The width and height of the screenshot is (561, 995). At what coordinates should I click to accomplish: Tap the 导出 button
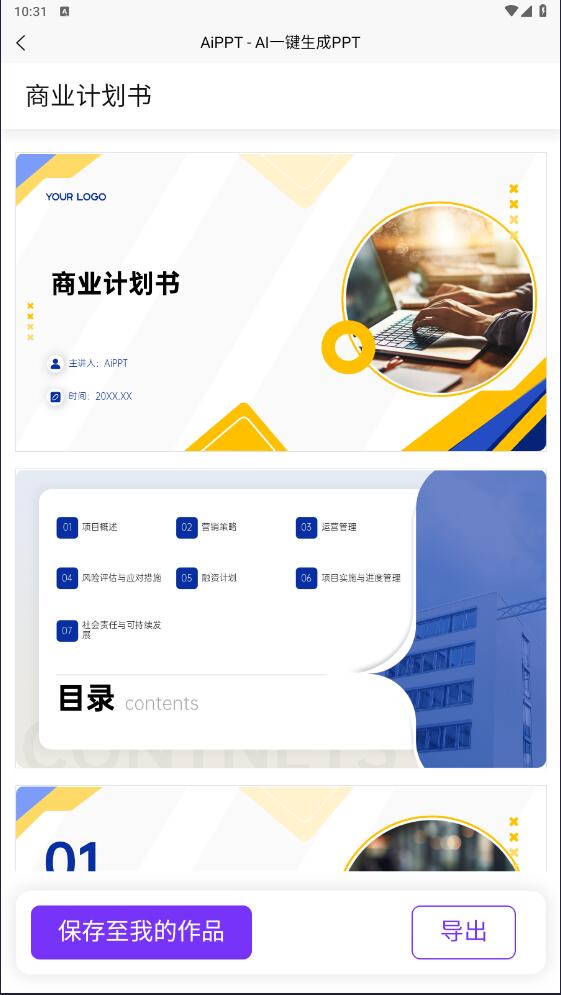463,932
